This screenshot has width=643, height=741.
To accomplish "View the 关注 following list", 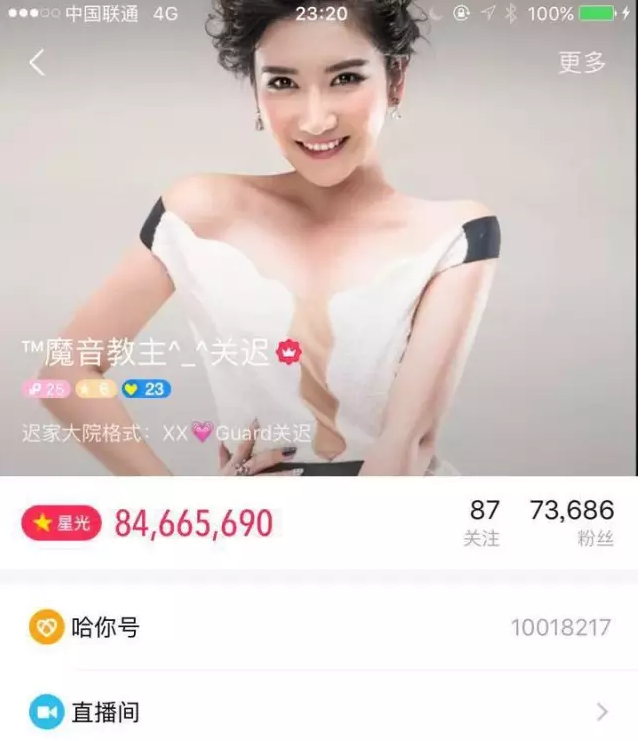I will 485,523.
